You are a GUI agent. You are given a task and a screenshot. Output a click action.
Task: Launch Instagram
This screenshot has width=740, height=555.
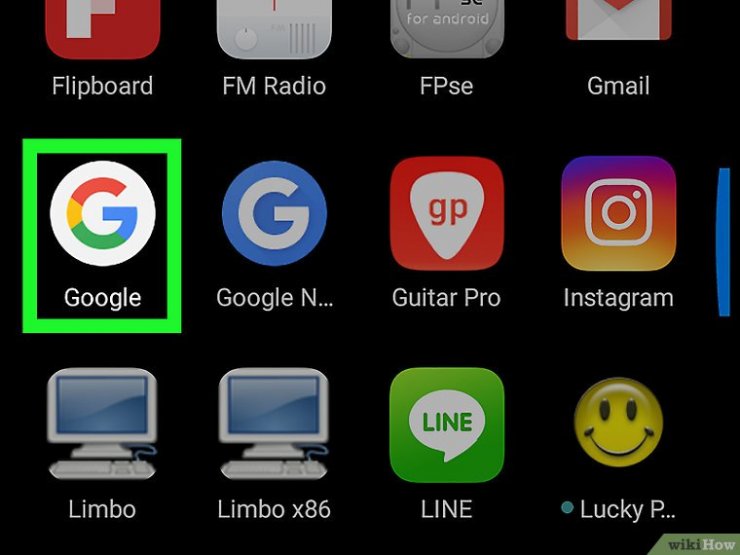pyautogui.click(x=617, y=213)
